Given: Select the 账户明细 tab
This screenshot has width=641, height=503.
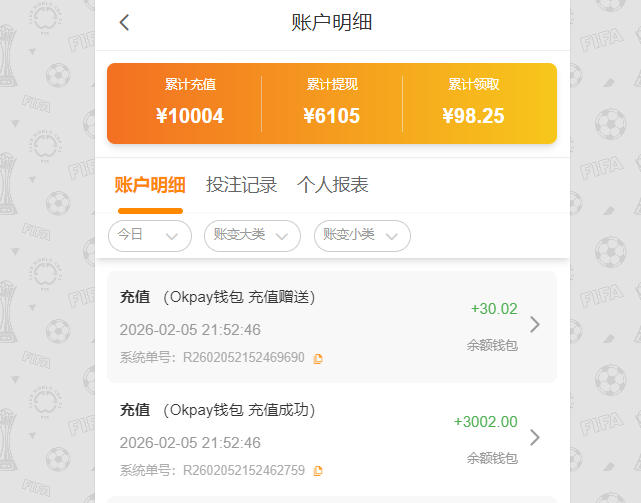Looking at the screenshot, I should click(x=150, y=185).
